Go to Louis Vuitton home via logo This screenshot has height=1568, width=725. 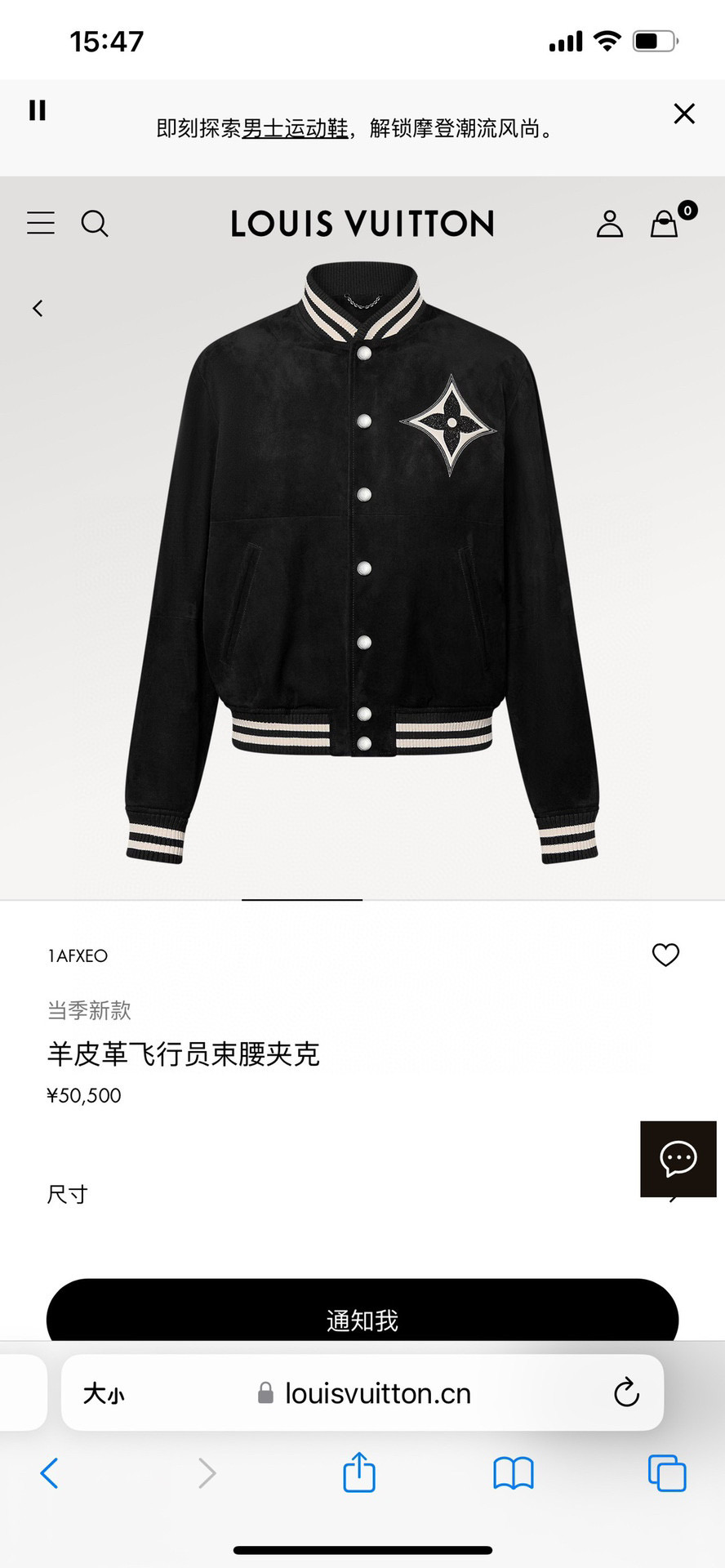(362, 224)
